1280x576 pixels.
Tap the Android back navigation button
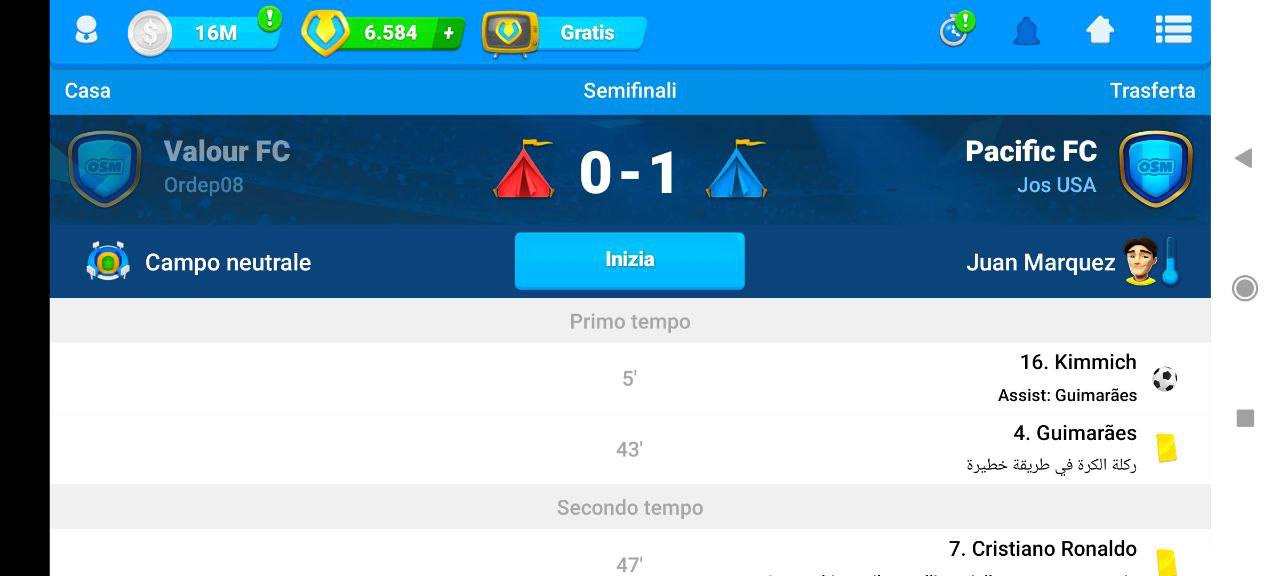tap(1244, 158)
